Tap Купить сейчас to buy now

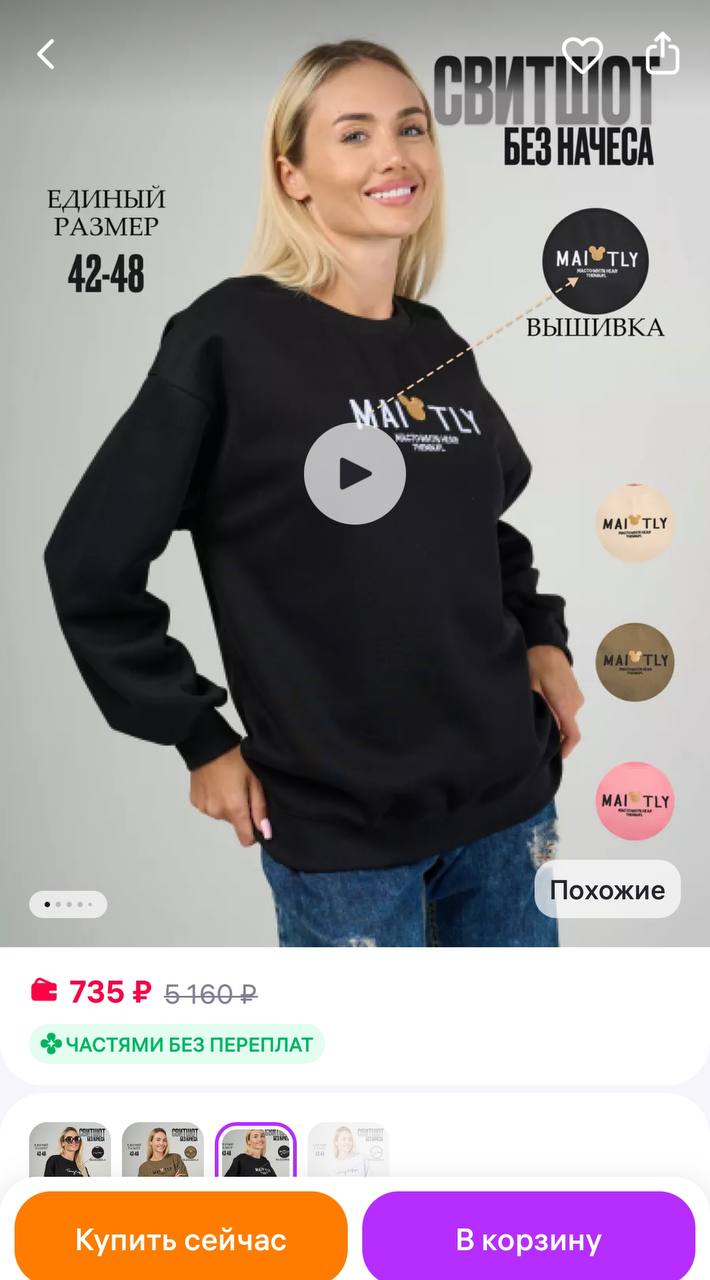(181, 1240)
